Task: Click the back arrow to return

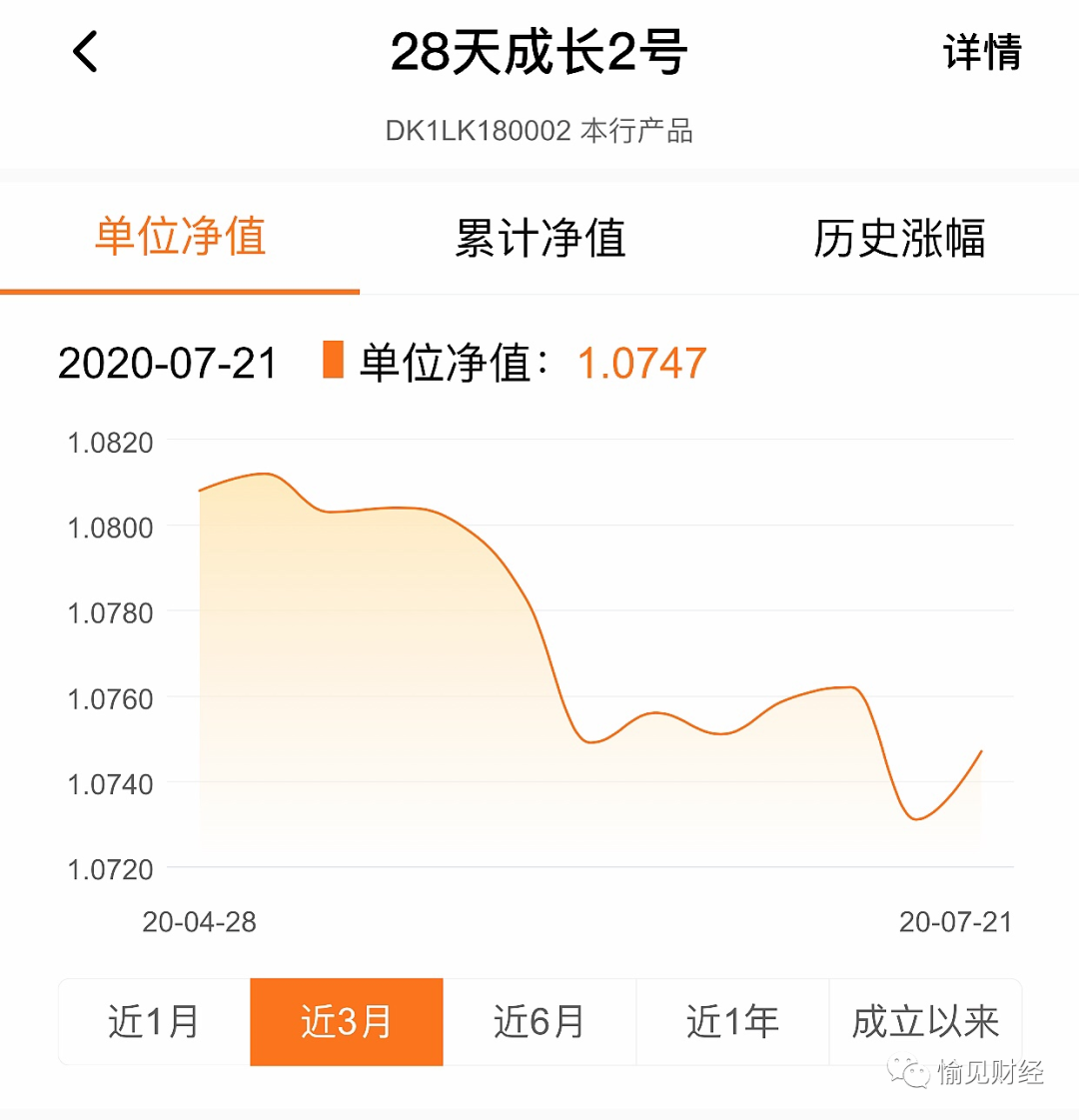Action: click(85, 53)
